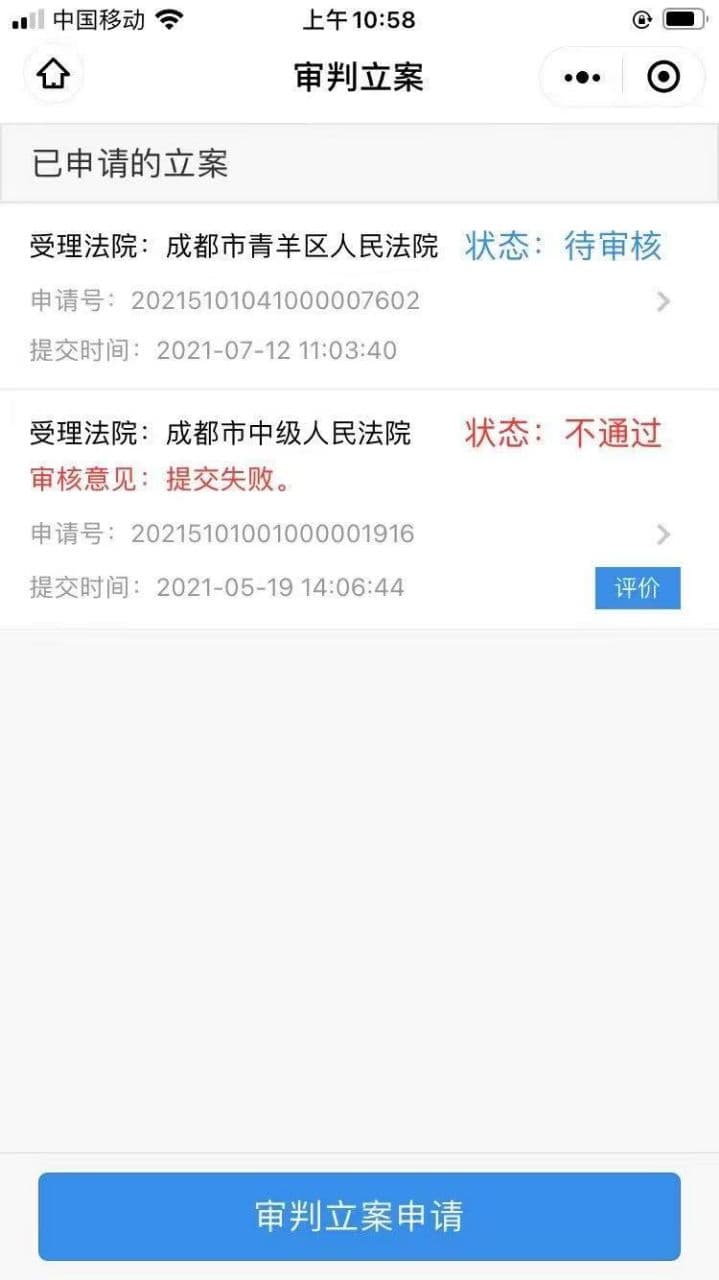Start a new 审判立案申请

click(x=359, y=1216)
